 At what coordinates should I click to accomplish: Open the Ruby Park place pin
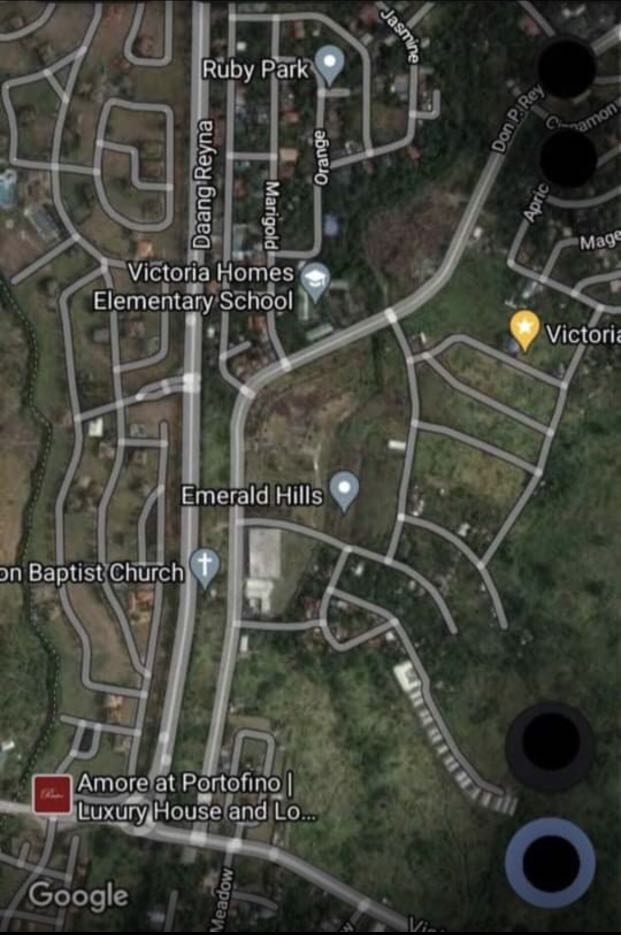click(x=329, y=64)
